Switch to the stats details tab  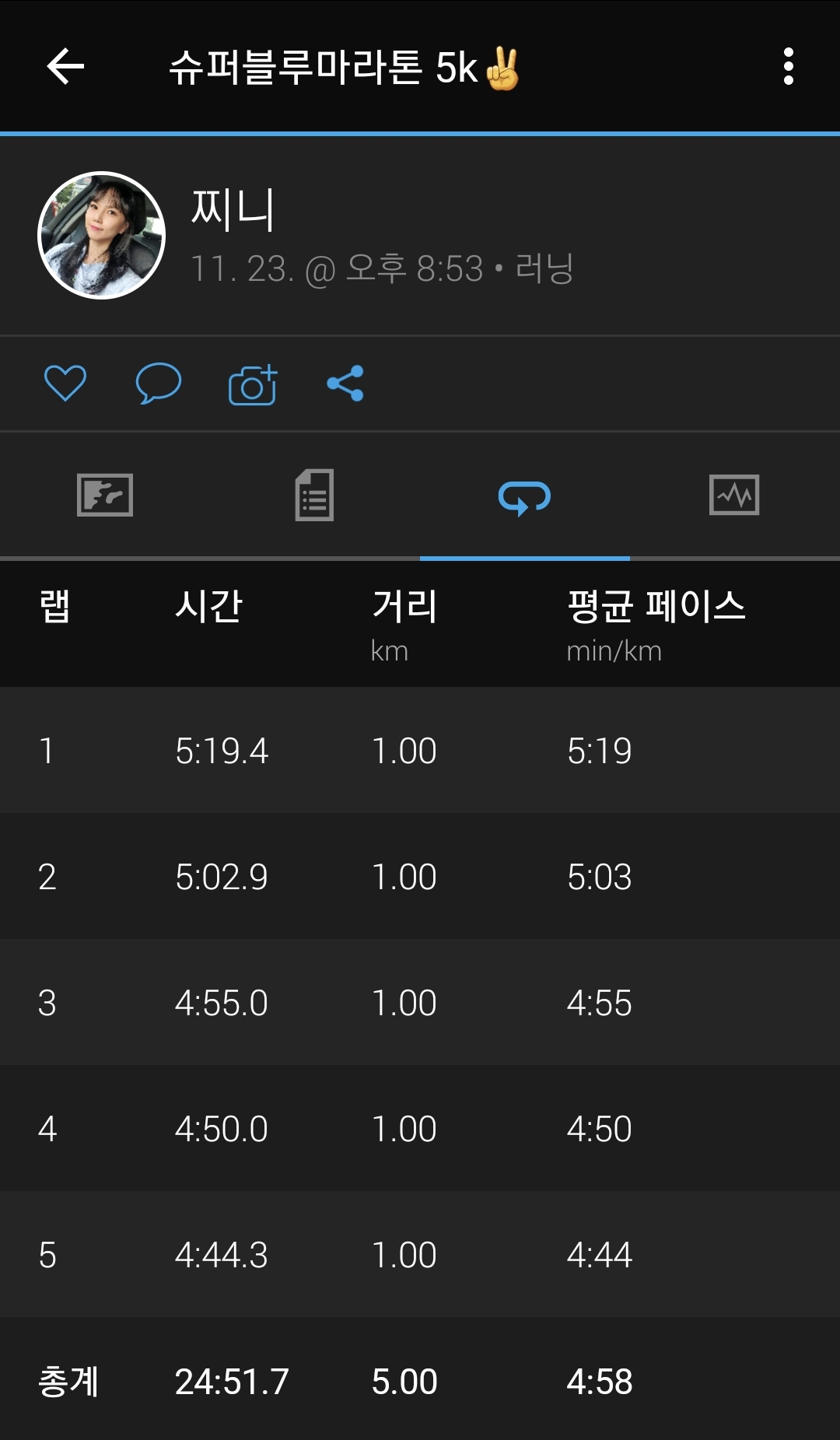pos(314,496)
